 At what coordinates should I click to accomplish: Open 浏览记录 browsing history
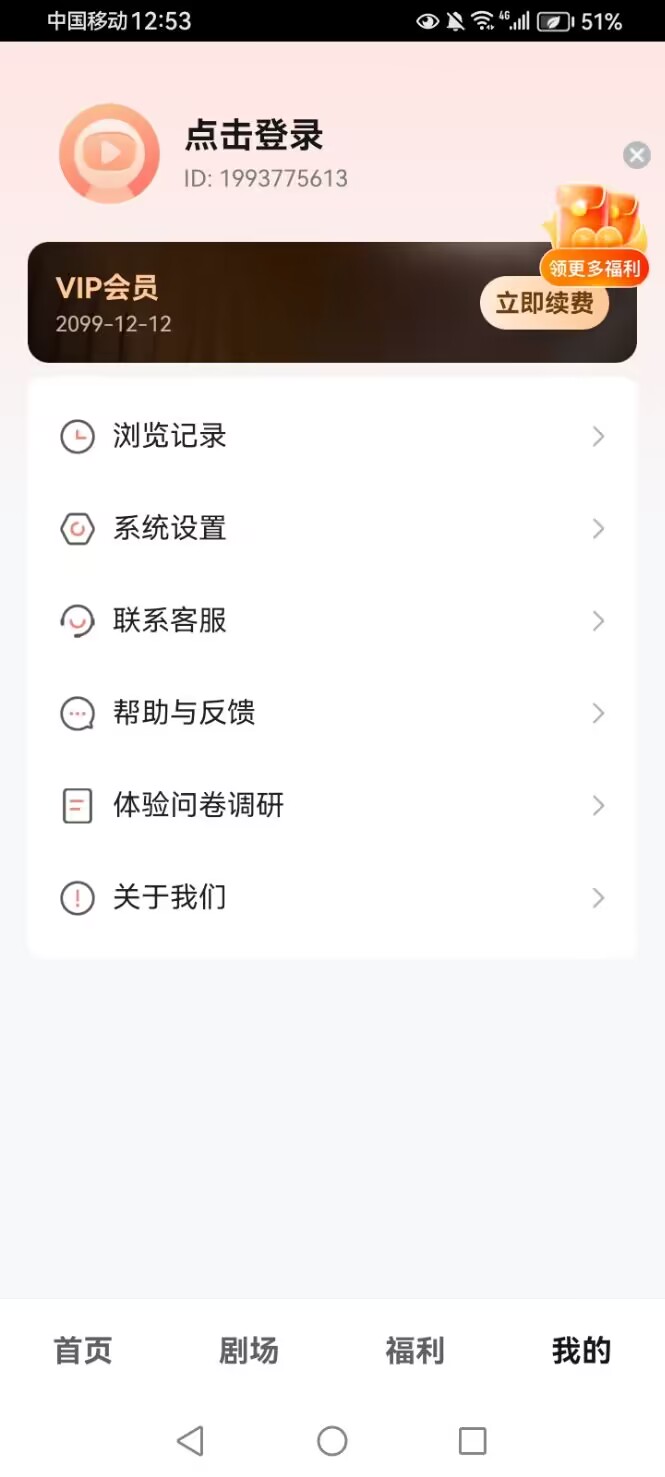pos(332,437)
